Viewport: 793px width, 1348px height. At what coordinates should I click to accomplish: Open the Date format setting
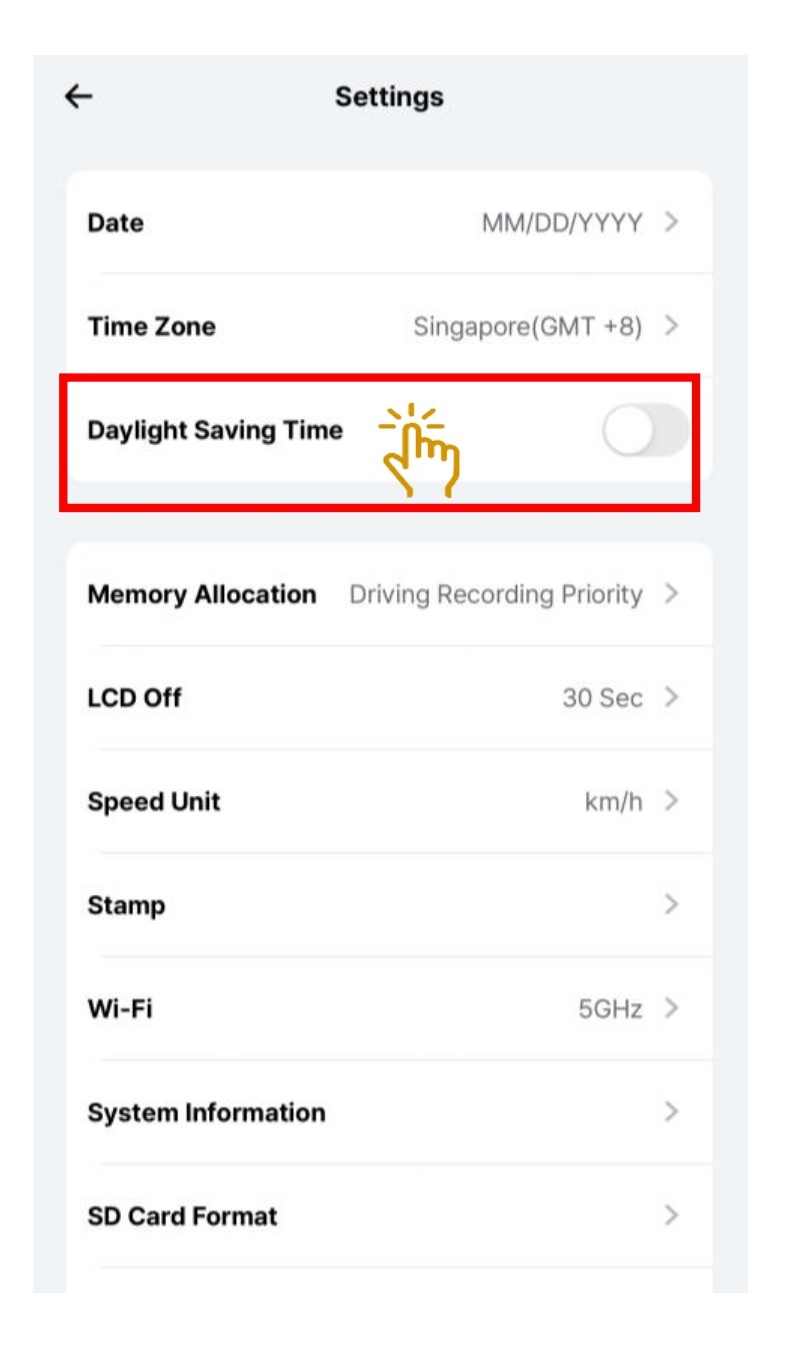tap(388, 222)
